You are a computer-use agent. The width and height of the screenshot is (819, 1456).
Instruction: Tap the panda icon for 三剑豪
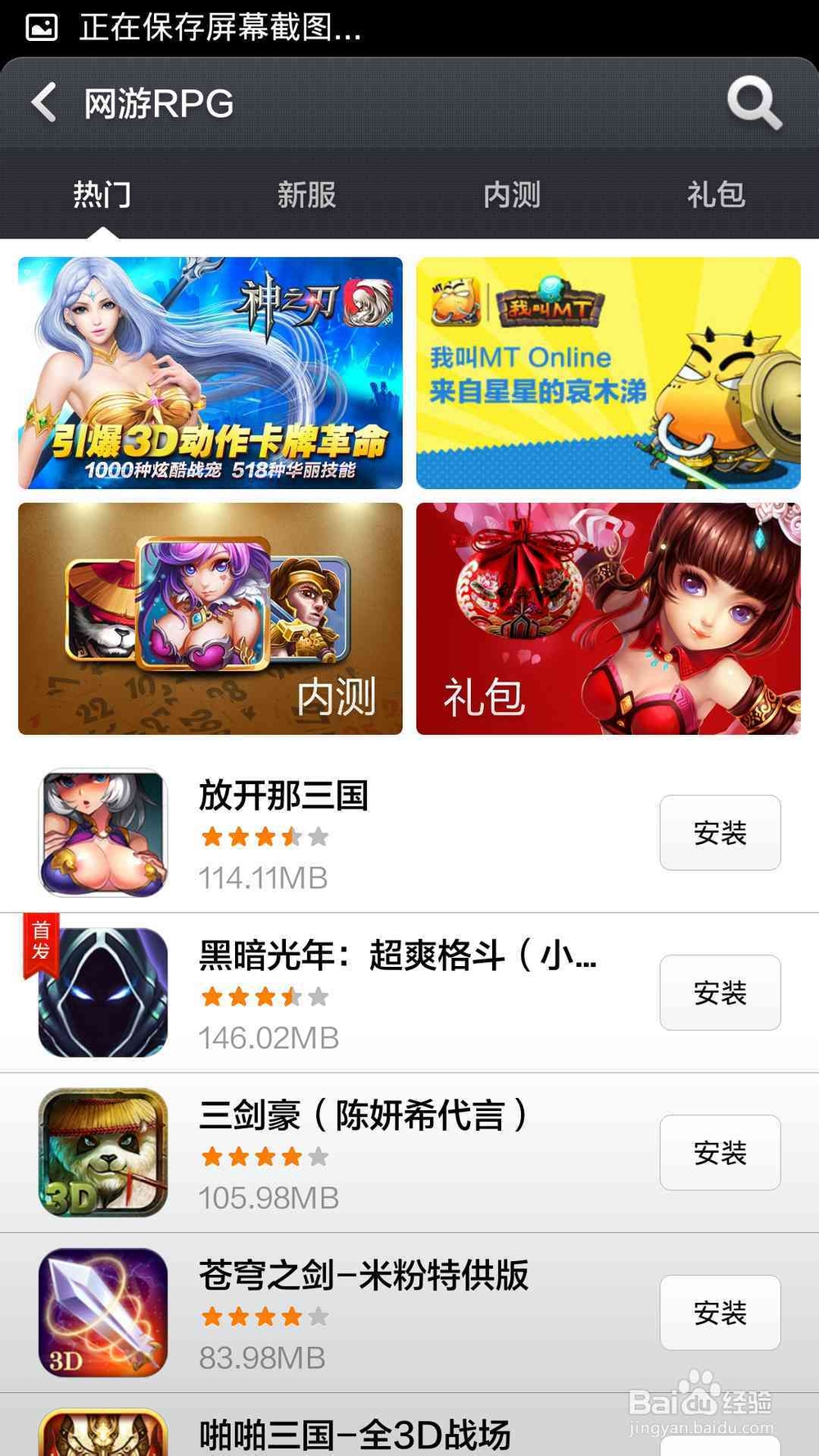click(102, 1153)
